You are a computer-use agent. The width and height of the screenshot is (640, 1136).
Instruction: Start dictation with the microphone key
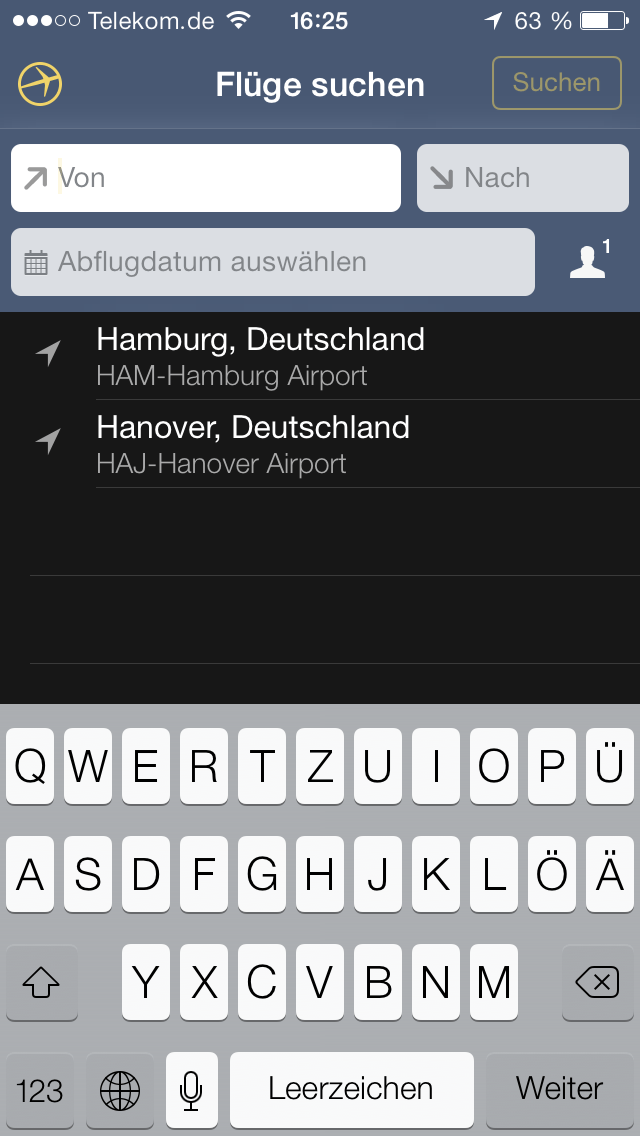[x=191, y=1090]
